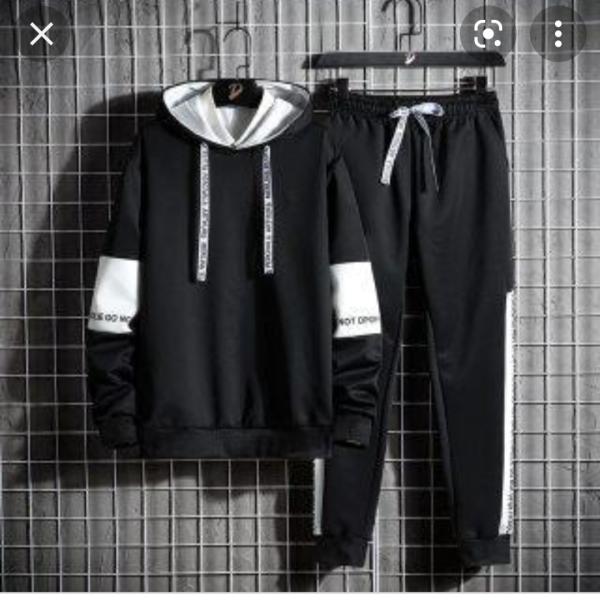Search this image with Google Lens

coord(487,34)
